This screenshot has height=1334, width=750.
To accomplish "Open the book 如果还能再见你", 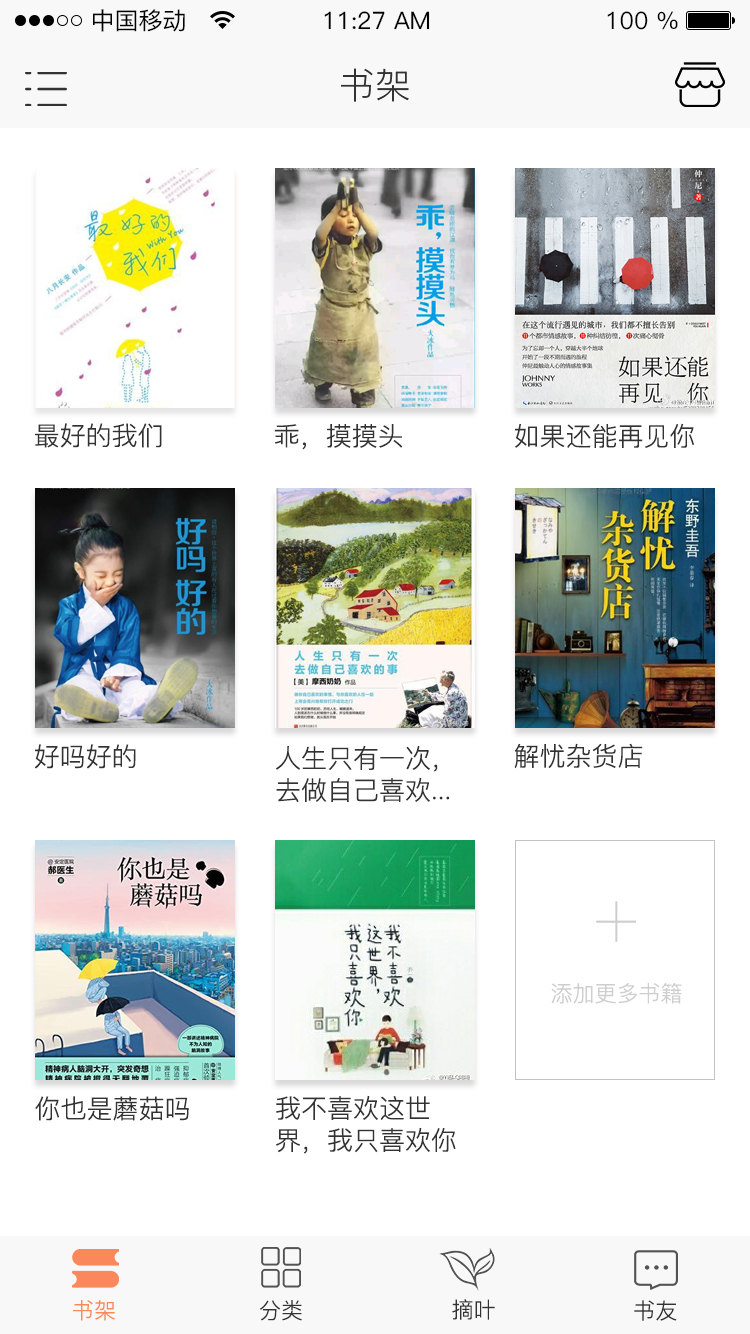I will click(x=615, y=288).
